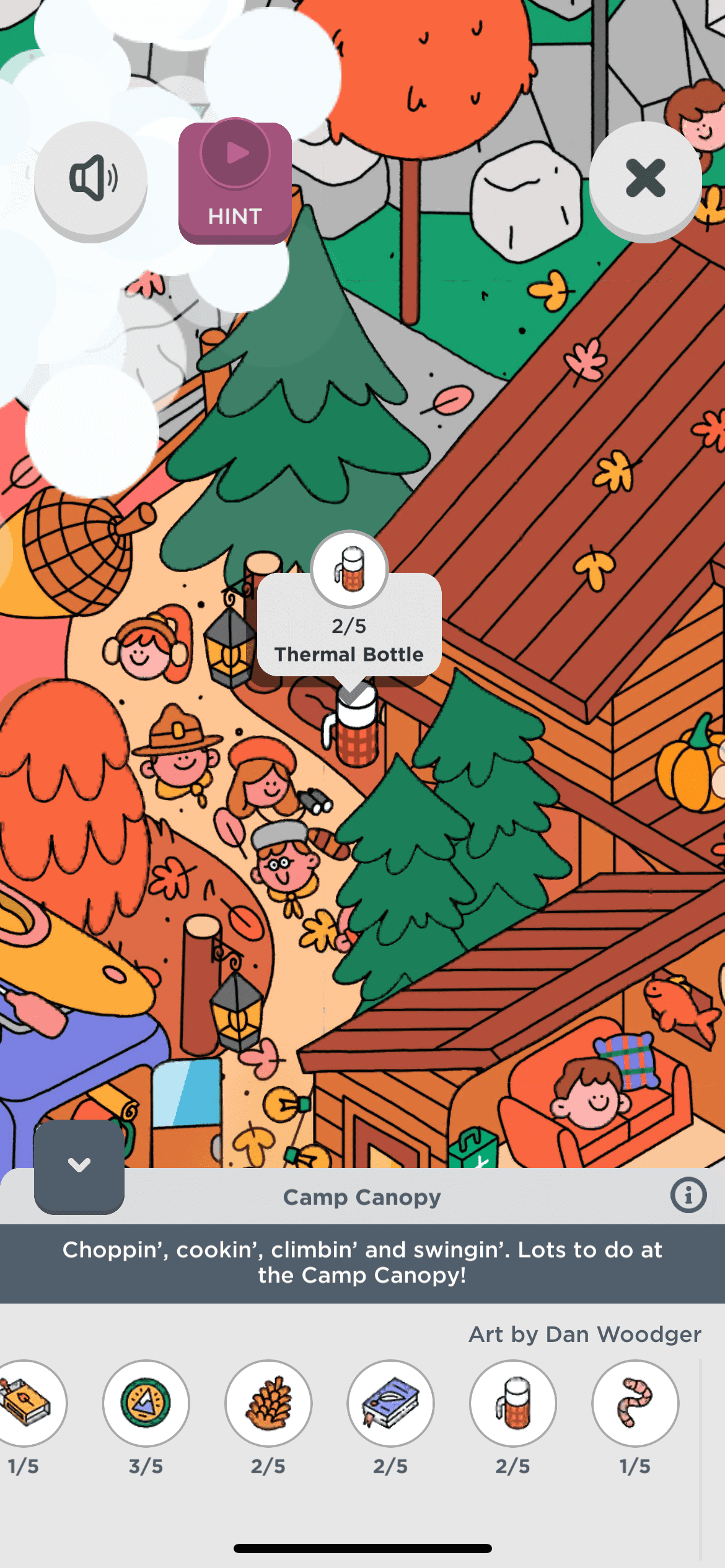Close the Camp Canopy level
725x1568 pixels.
point(645,179)
